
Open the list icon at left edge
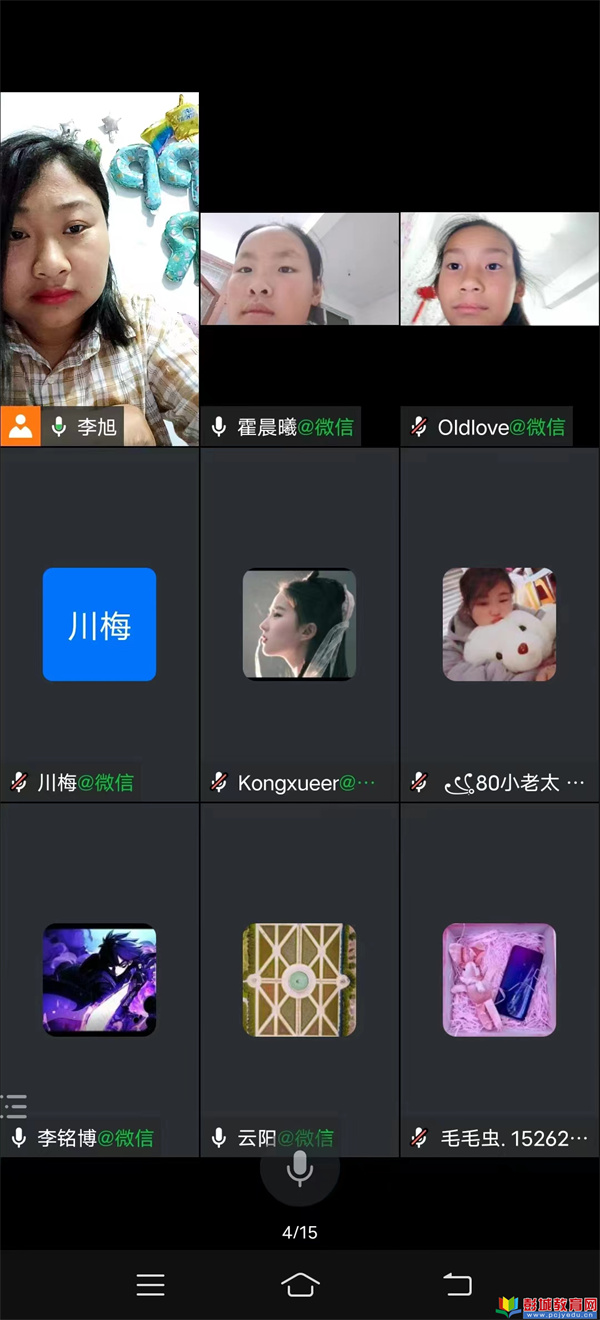coord(14,1105)
